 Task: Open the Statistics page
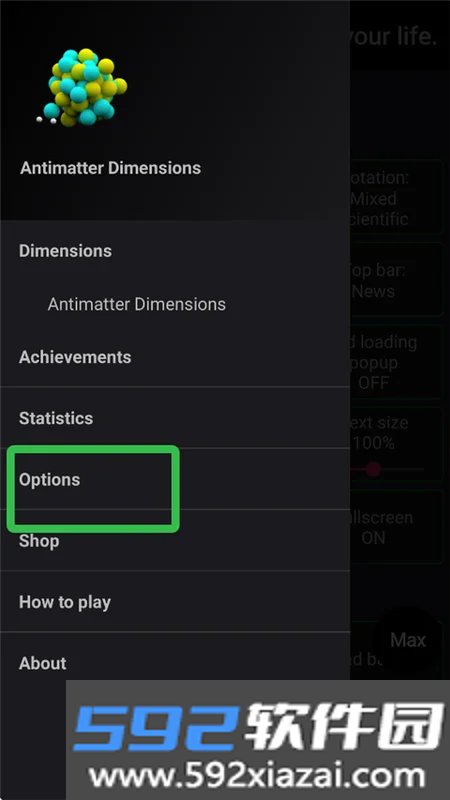[x=174, y=418]
